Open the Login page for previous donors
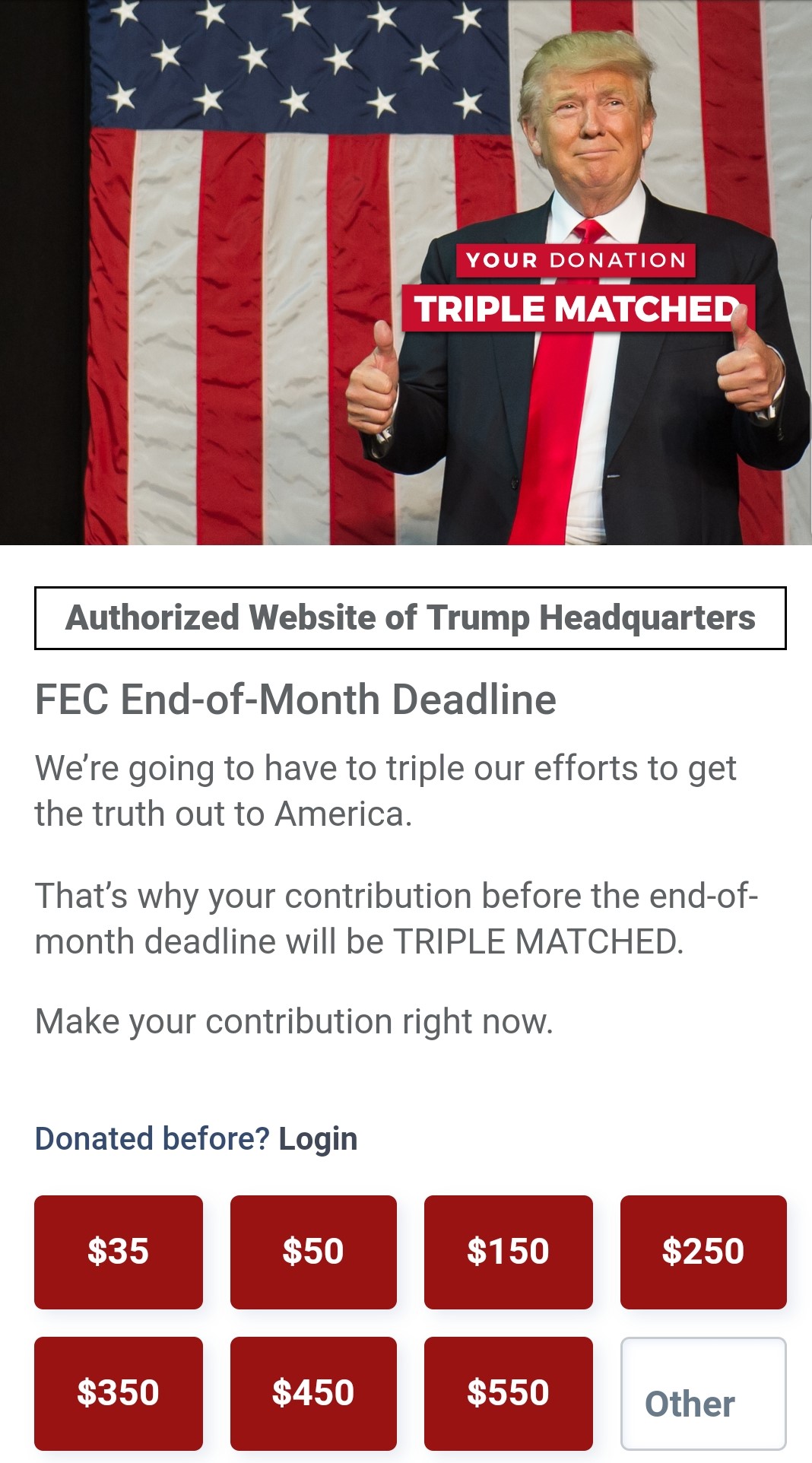Screen dimensions: 812x1463 [x=318, y=1138]
